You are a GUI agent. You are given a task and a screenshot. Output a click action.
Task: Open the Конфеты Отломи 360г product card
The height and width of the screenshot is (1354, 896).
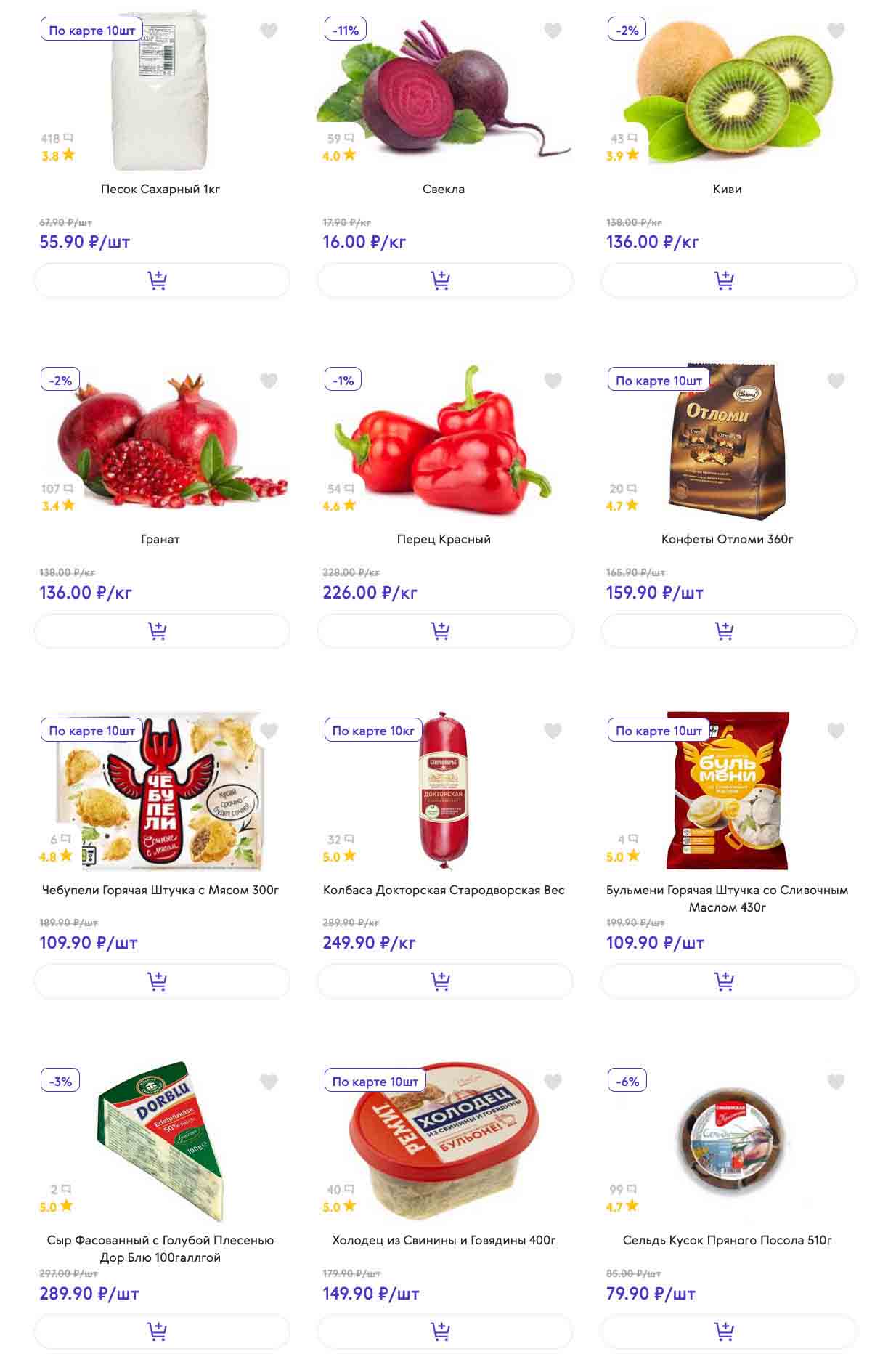727,539
